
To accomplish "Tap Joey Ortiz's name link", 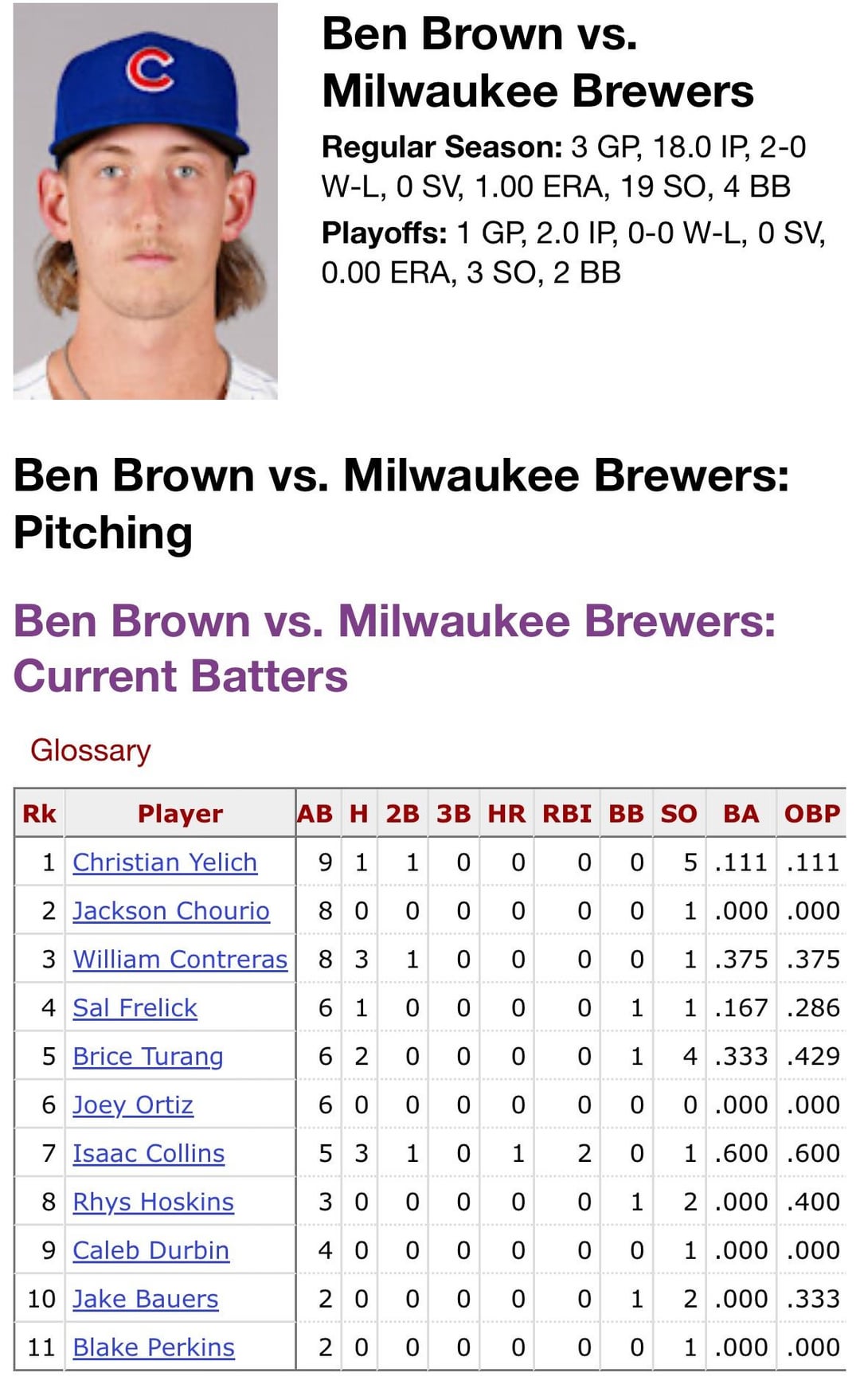I will pos(133,1105).
